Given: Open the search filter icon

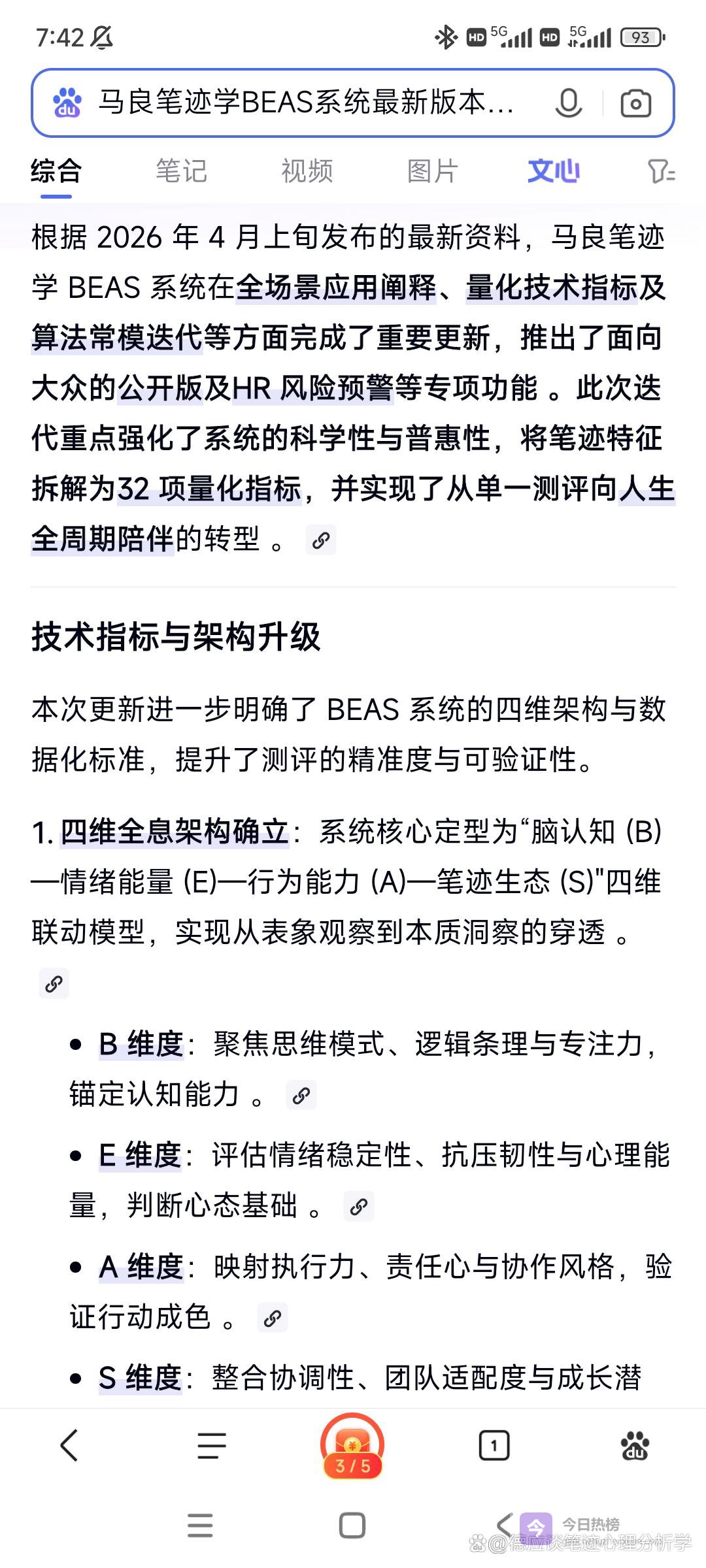Looking at the screenshot, I should [x=661, y=172].
